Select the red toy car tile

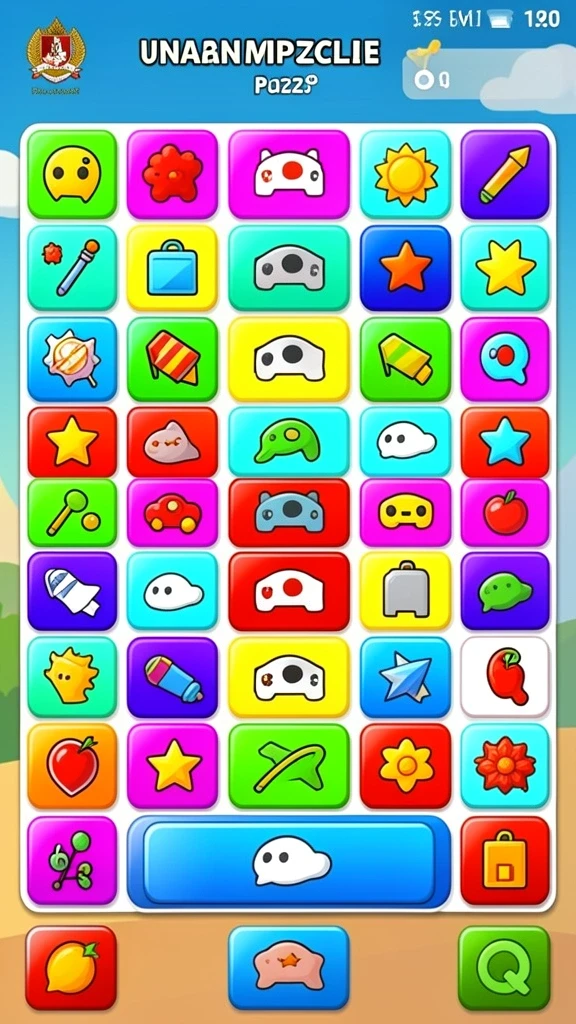[172, 513]
